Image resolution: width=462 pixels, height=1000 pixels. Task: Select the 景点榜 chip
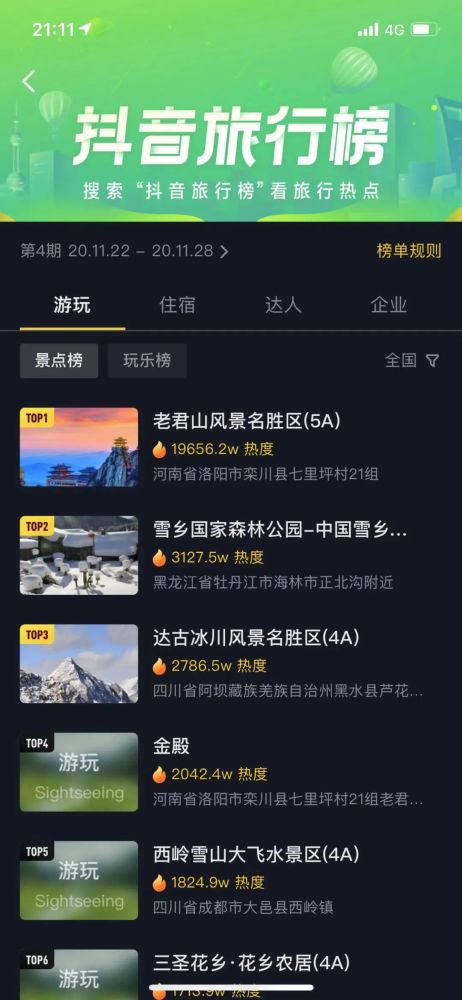[x=59, y=360]
